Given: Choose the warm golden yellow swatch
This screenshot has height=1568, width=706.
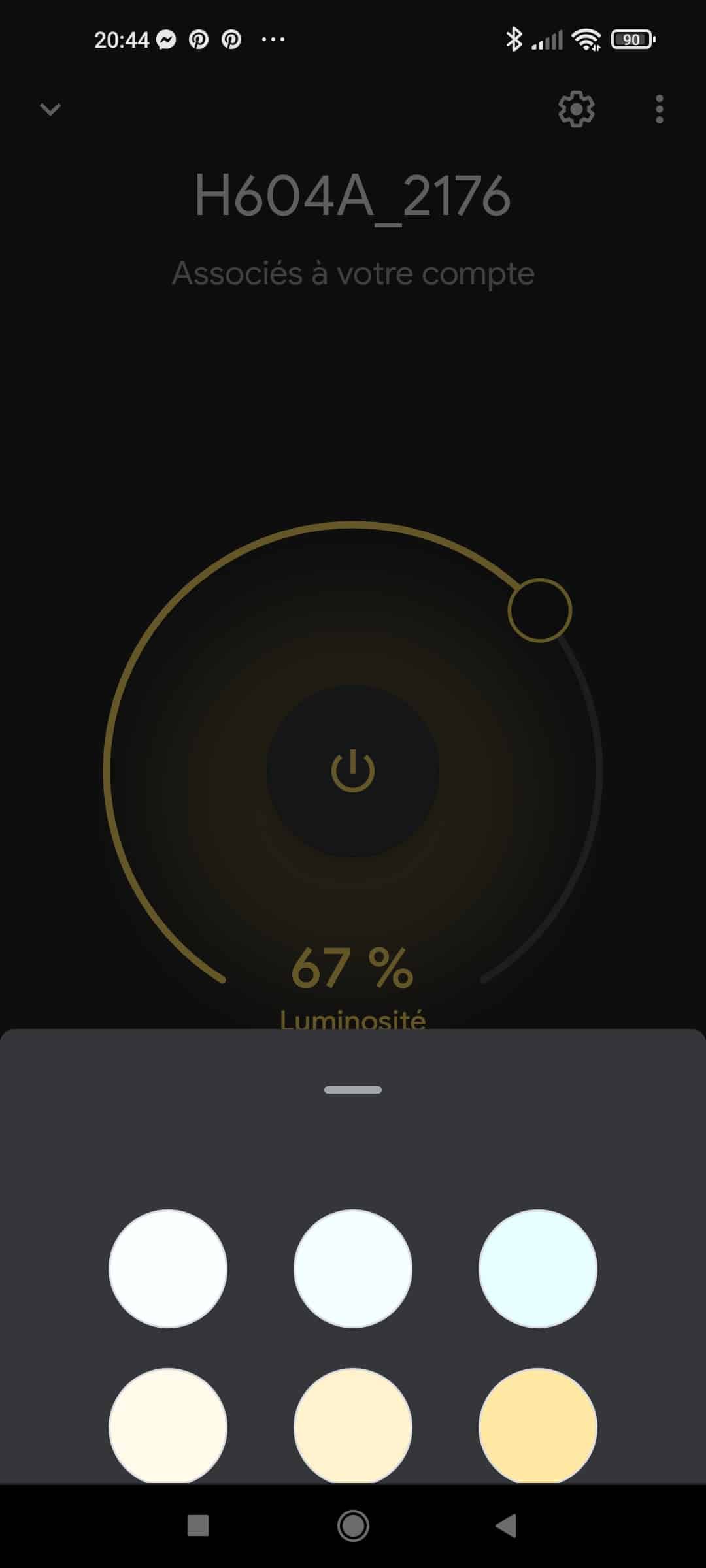Looking at the screenshot, I should (538, 1426).
